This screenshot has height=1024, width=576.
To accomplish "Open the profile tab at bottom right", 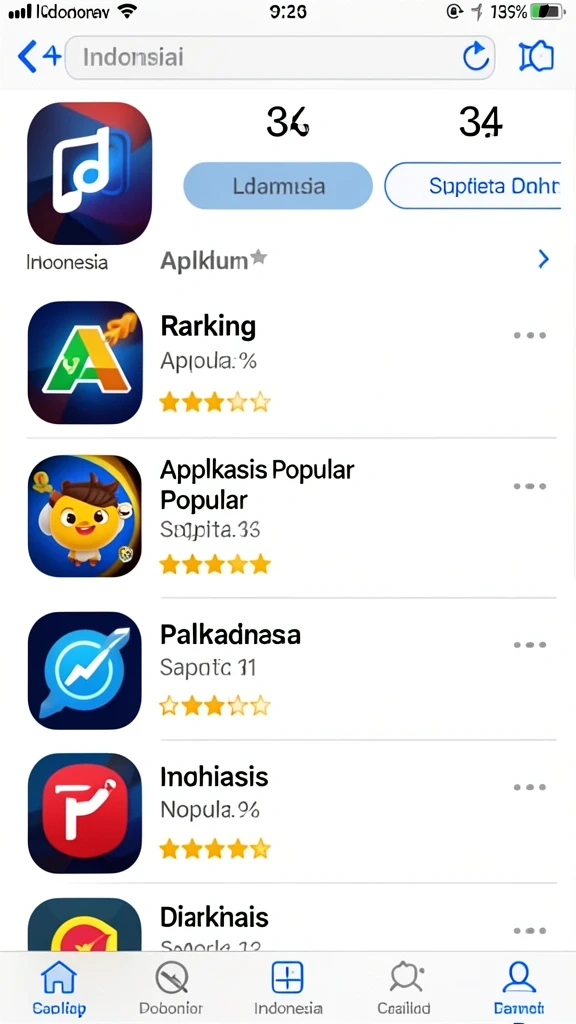I will (x=519, y=989).
